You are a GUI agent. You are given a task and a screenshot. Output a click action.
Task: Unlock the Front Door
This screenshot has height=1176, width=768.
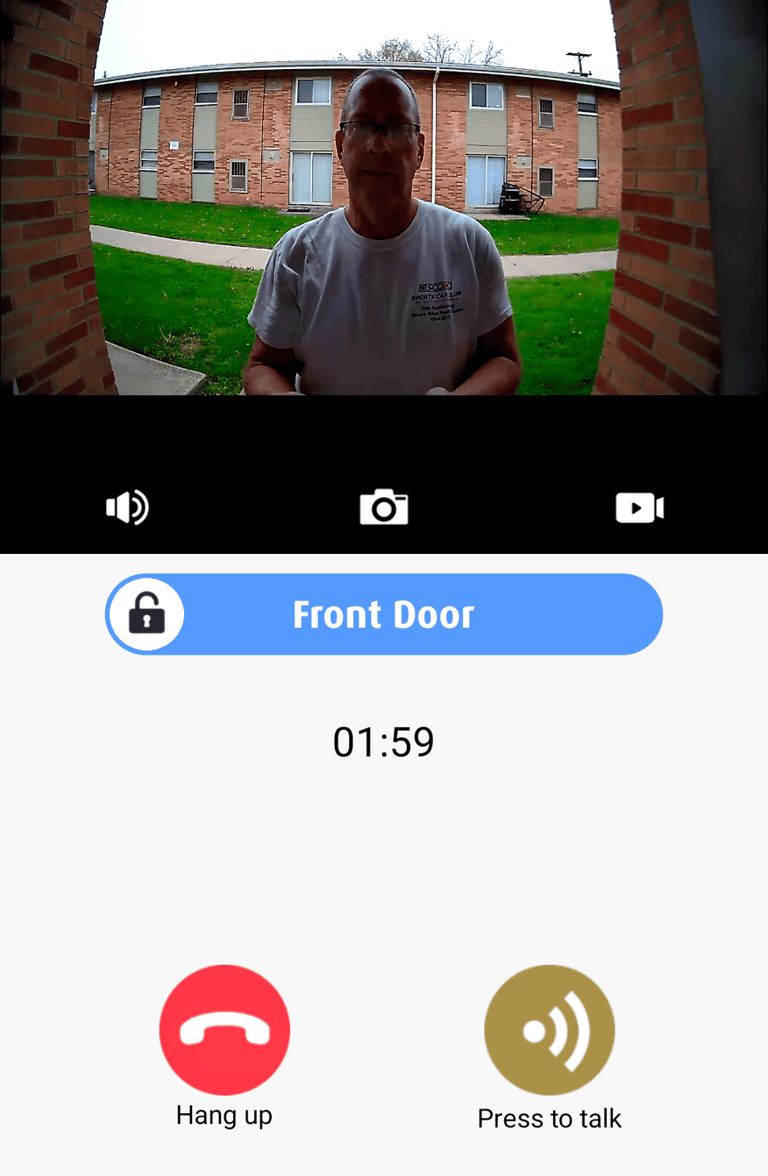pyautogui.click(x=147, y=614)
